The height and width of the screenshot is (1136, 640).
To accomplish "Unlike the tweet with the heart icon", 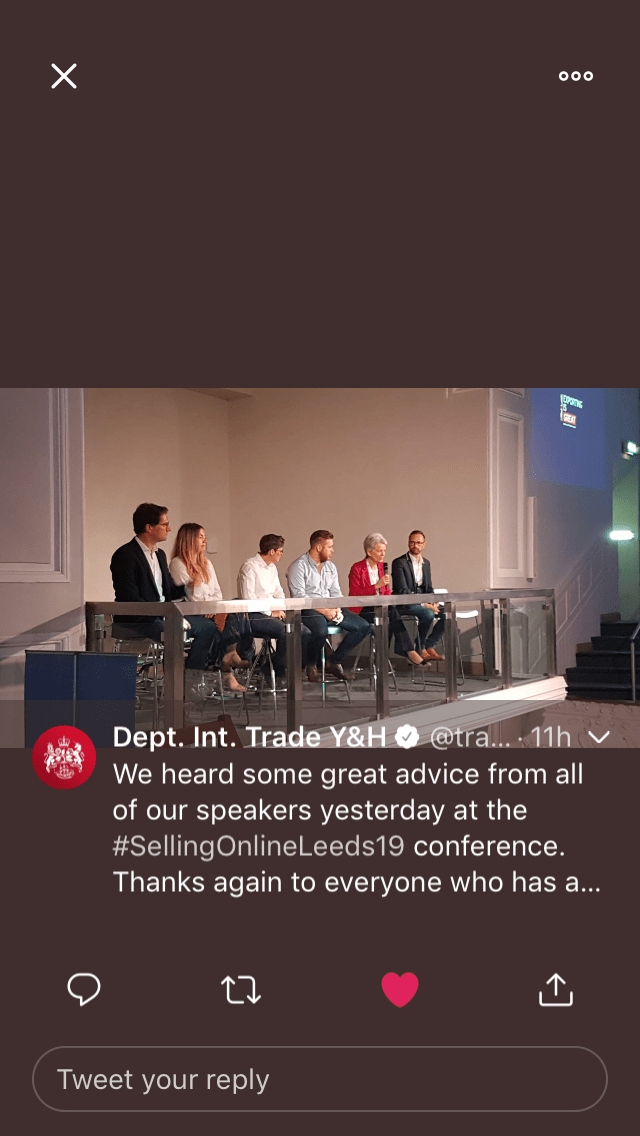I will click(400, 989).
